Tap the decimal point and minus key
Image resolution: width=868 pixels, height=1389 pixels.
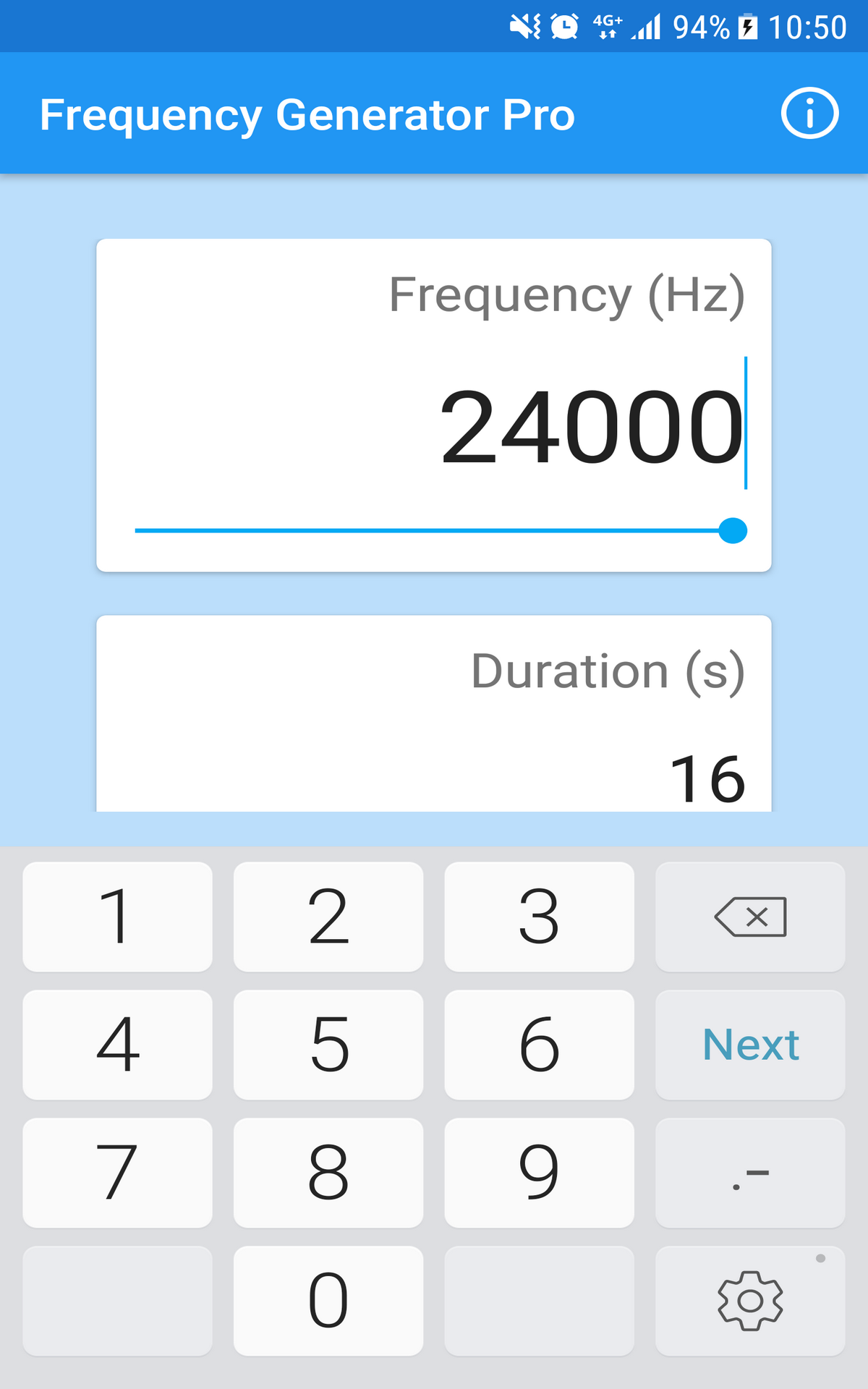[x=750, y=1172]
